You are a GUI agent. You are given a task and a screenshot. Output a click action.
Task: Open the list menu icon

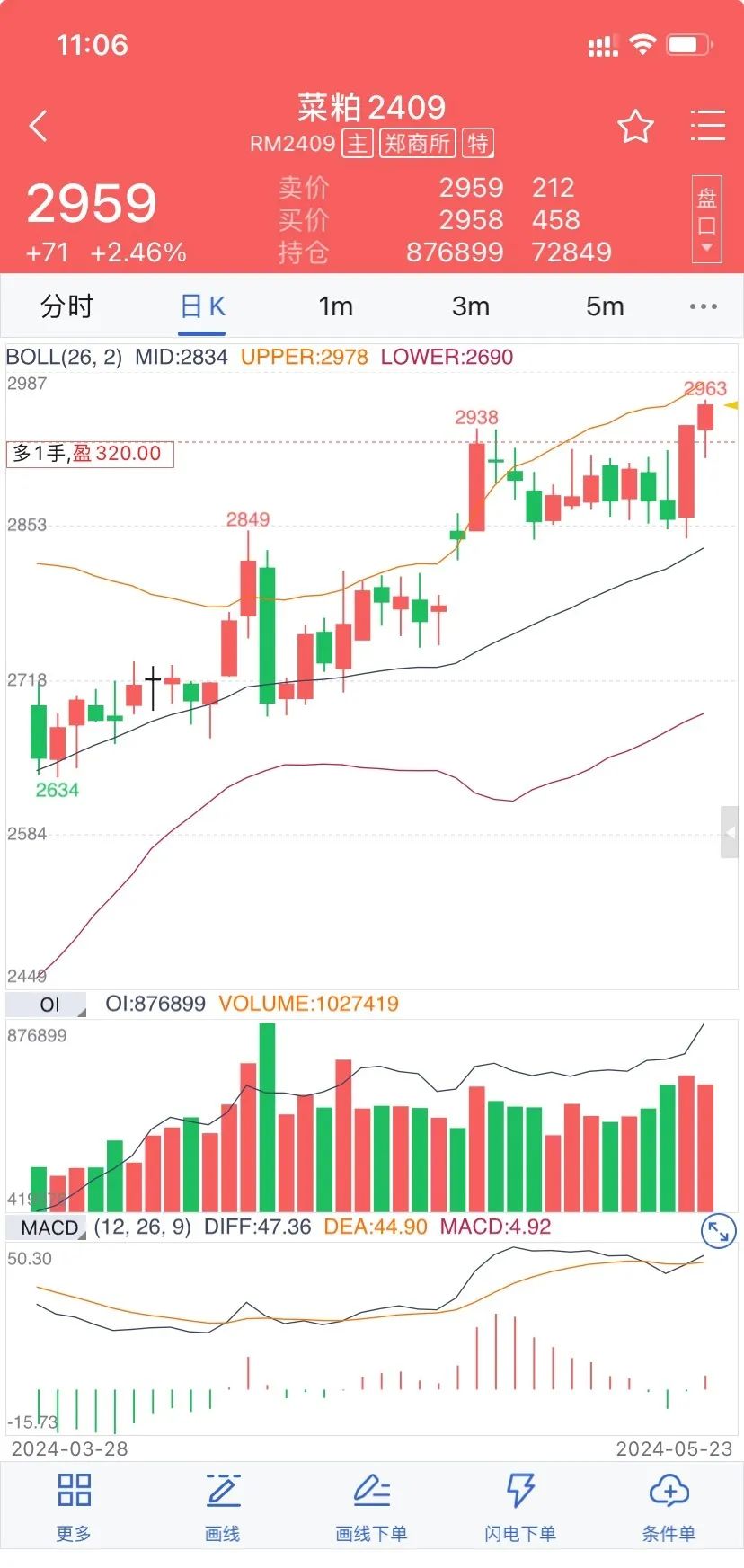[707, 126]
